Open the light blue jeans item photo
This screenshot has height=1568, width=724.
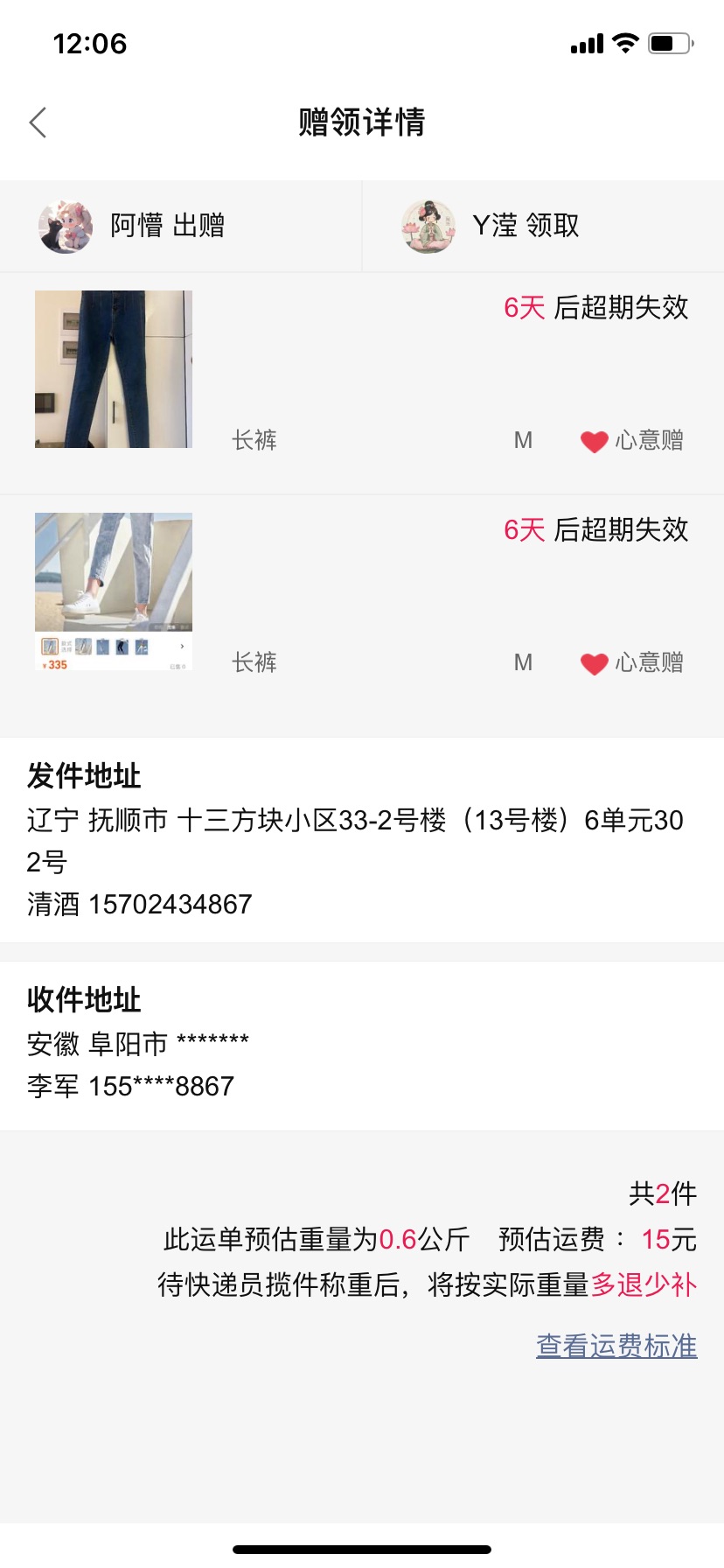tap(114, 592)
